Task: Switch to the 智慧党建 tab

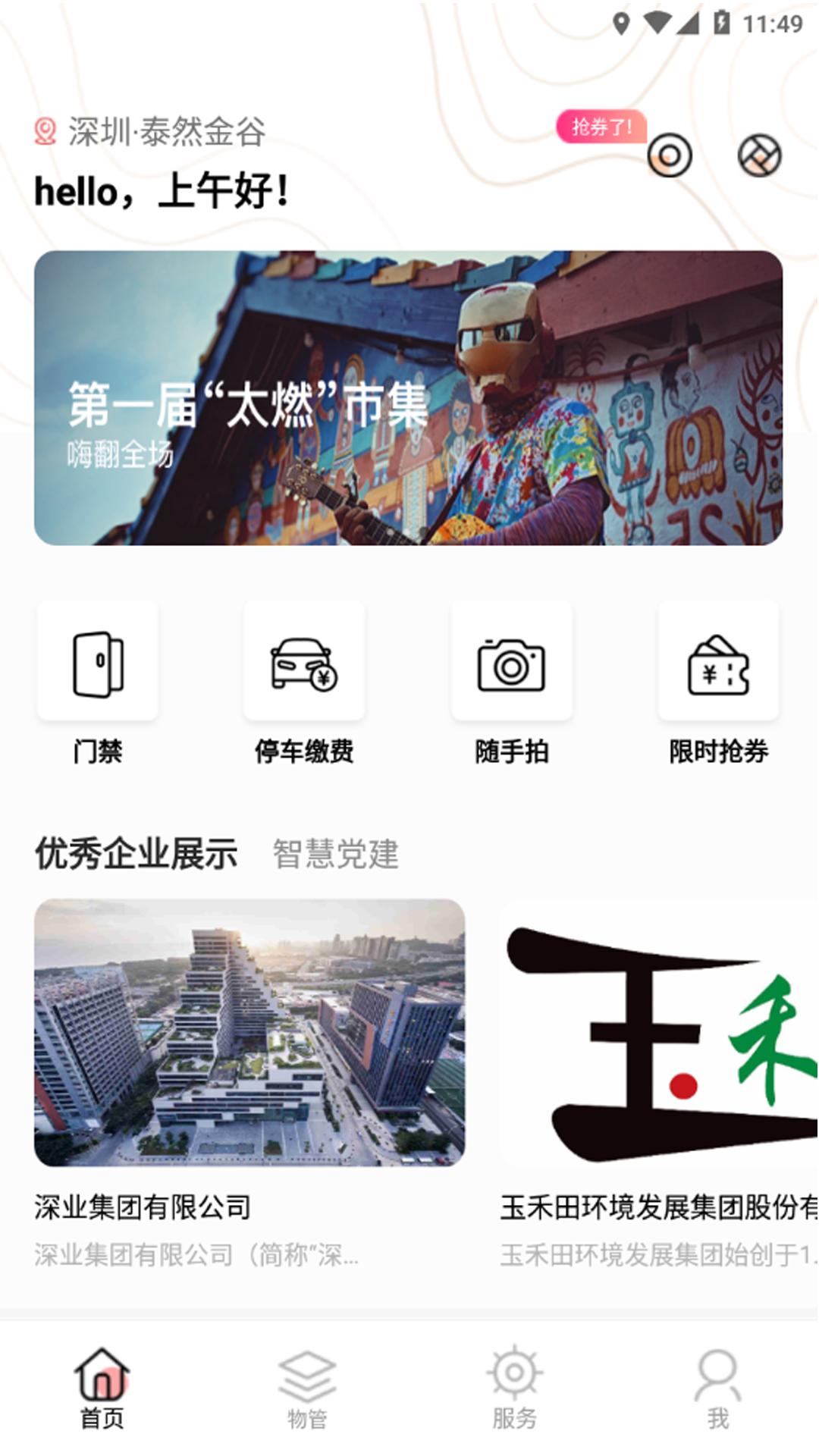Action: tap(336, 854)
